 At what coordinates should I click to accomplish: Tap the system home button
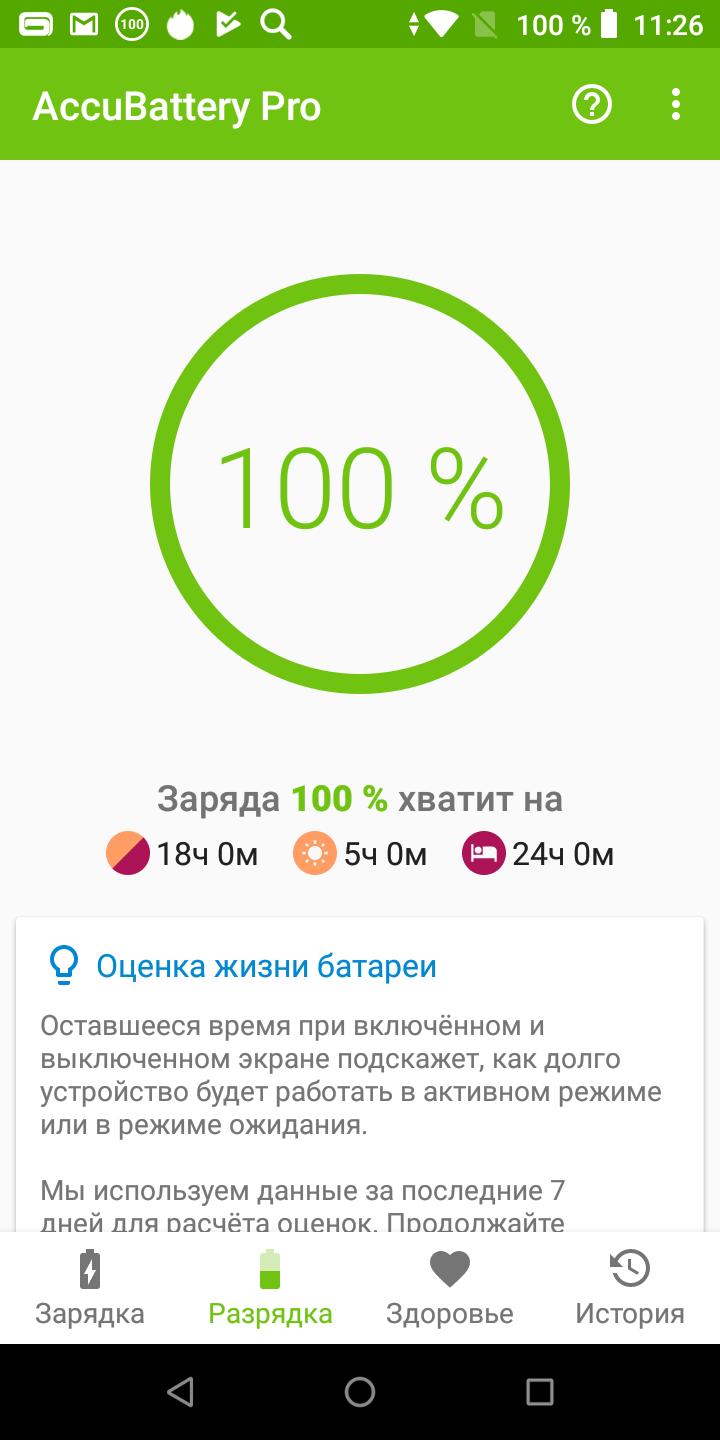point(360,1392)
